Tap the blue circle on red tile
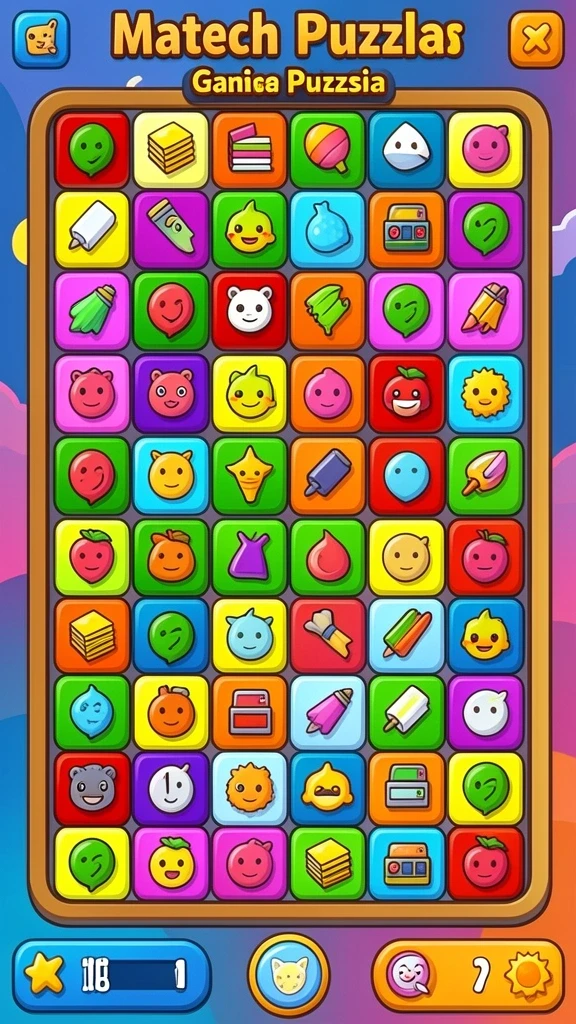 tap(406, 475)
